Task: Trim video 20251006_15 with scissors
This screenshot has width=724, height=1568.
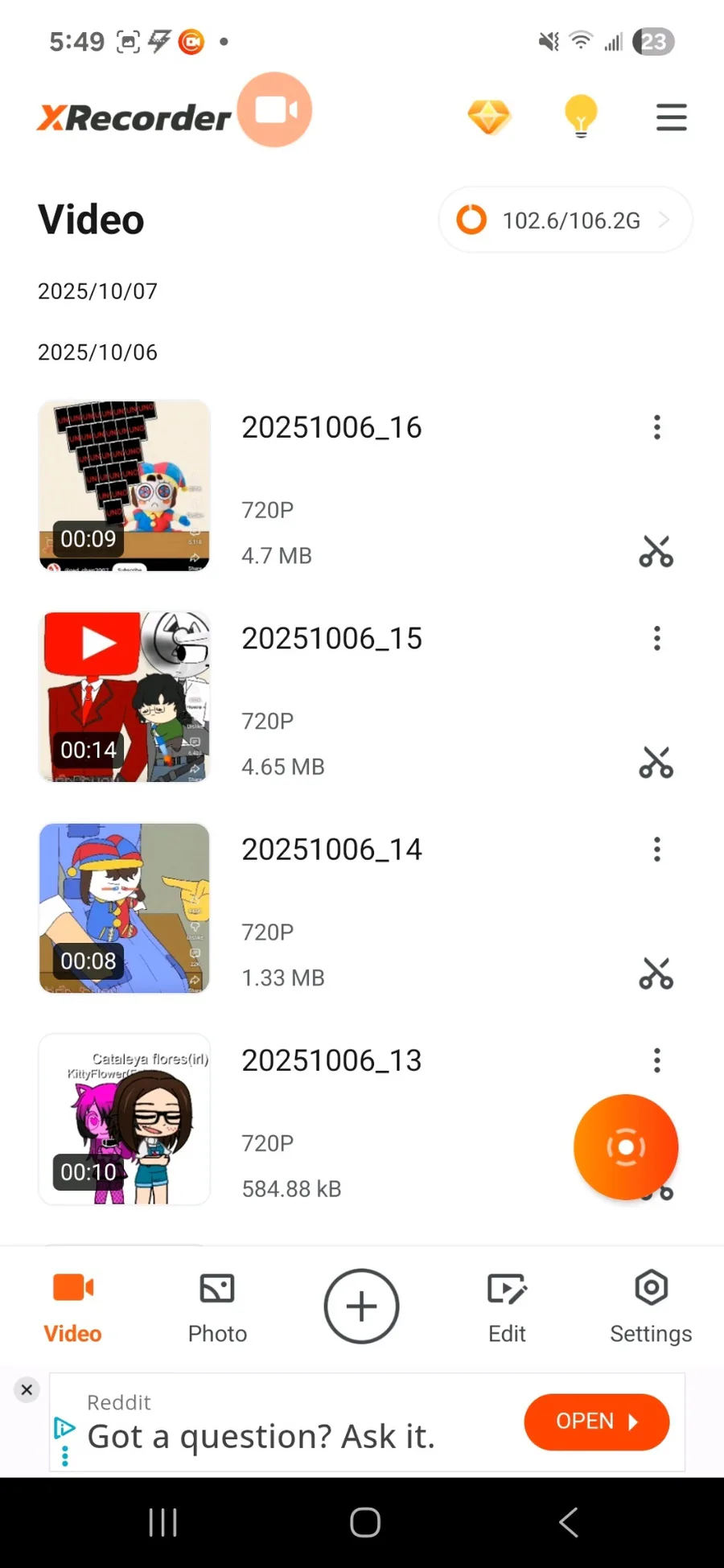Action: click(656, 763)
